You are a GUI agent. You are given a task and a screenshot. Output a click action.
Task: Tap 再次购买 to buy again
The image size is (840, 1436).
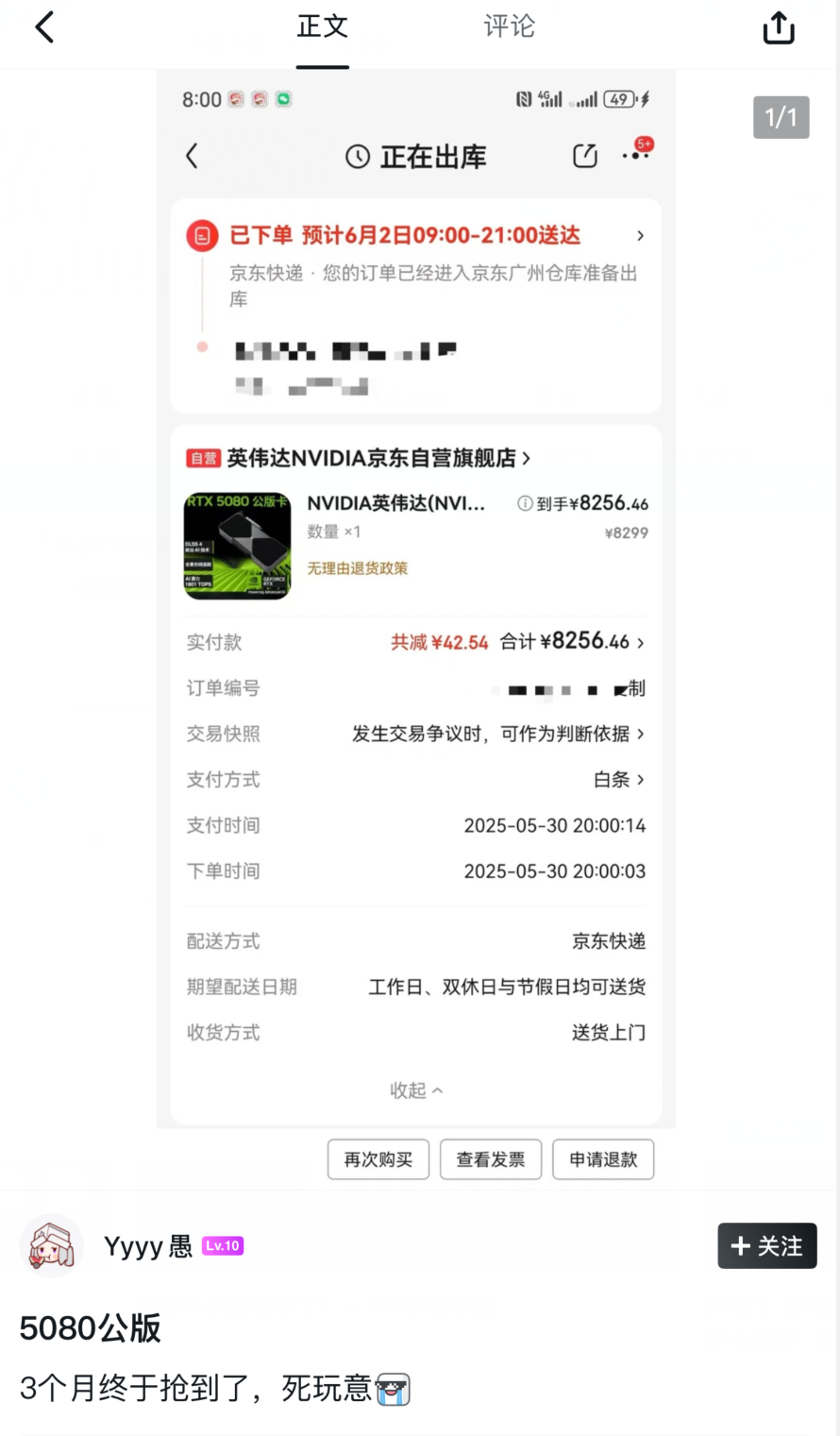point(378,1159)
